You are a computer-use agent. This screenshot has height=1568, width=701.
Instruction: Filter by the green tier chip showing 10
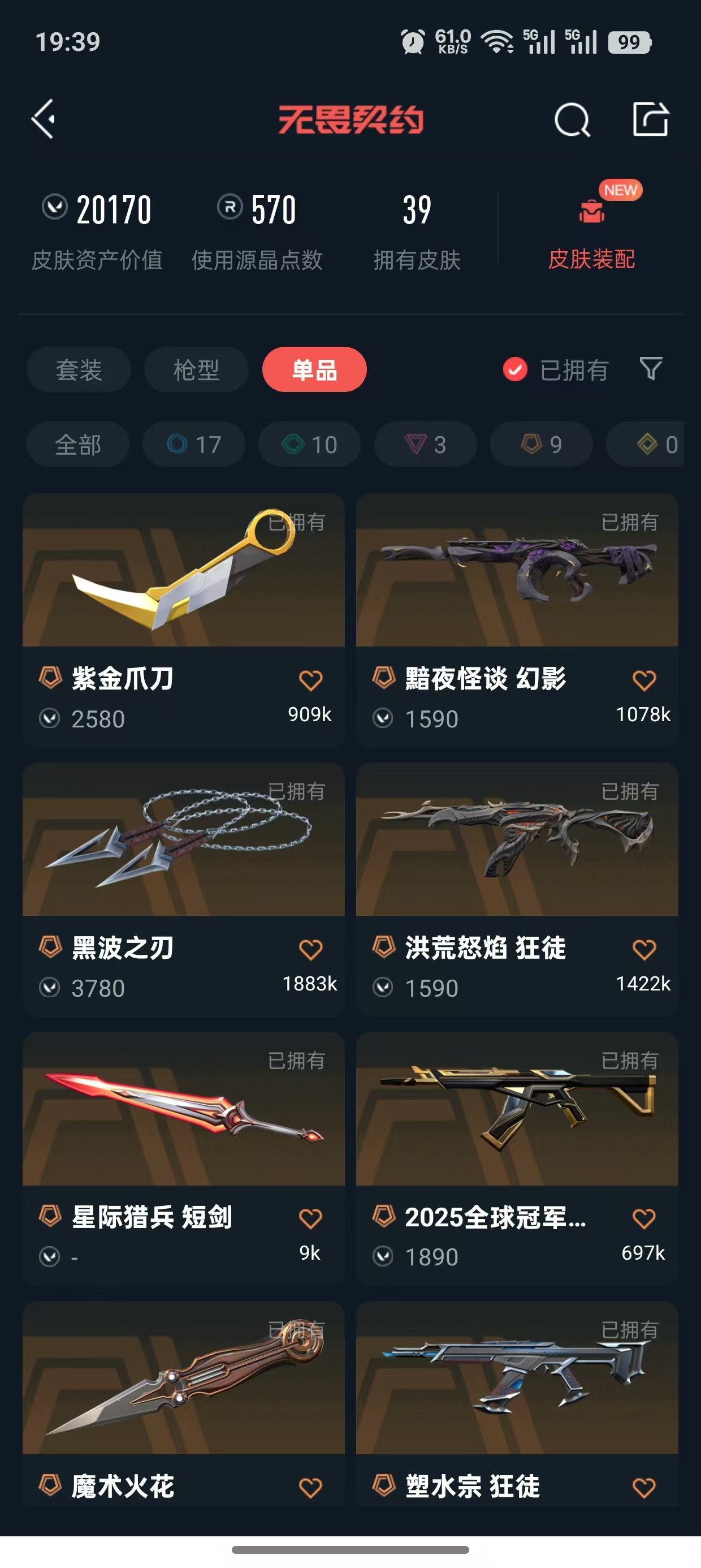point(310,445)
